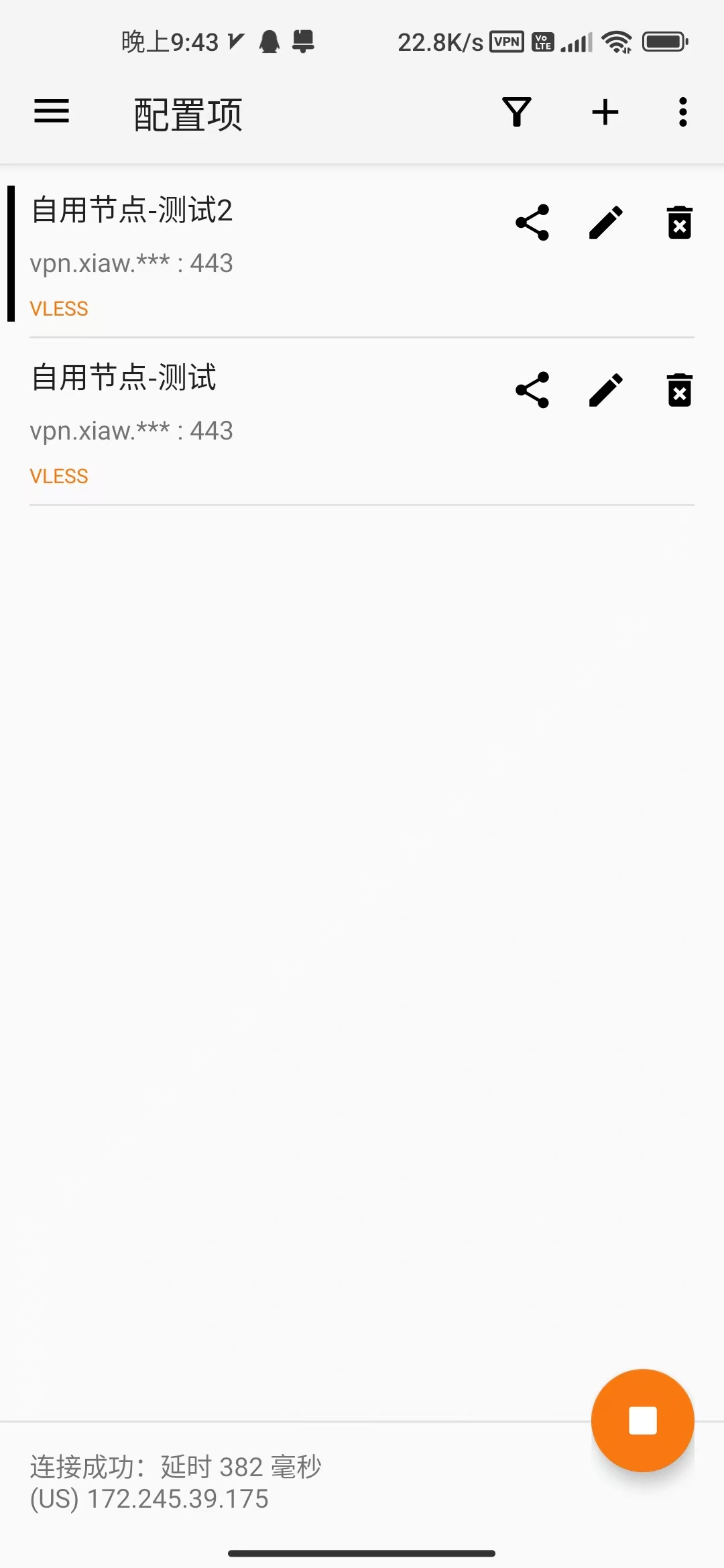Tap the vpn.xiaw.*** : 443 address text

[x=131, y=263]
